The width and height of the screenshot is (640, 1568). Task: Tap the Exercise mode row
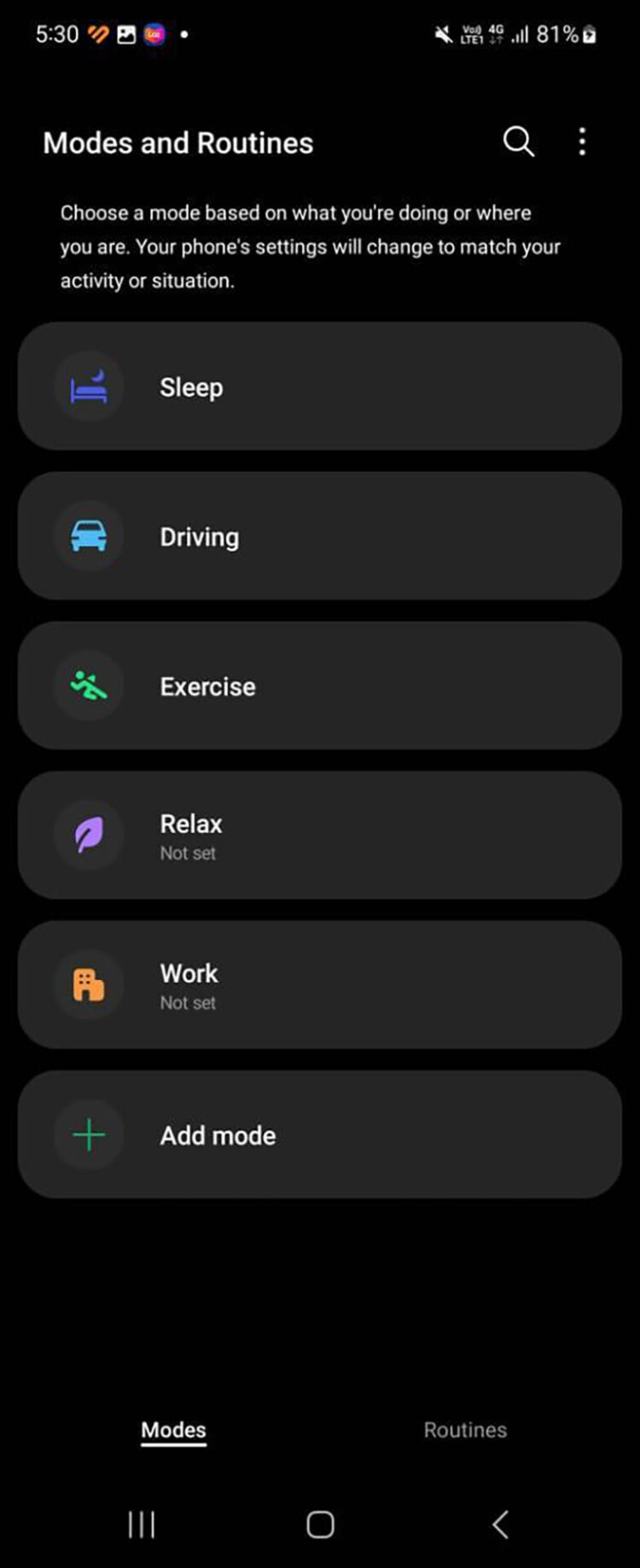(x=320, y=685)
